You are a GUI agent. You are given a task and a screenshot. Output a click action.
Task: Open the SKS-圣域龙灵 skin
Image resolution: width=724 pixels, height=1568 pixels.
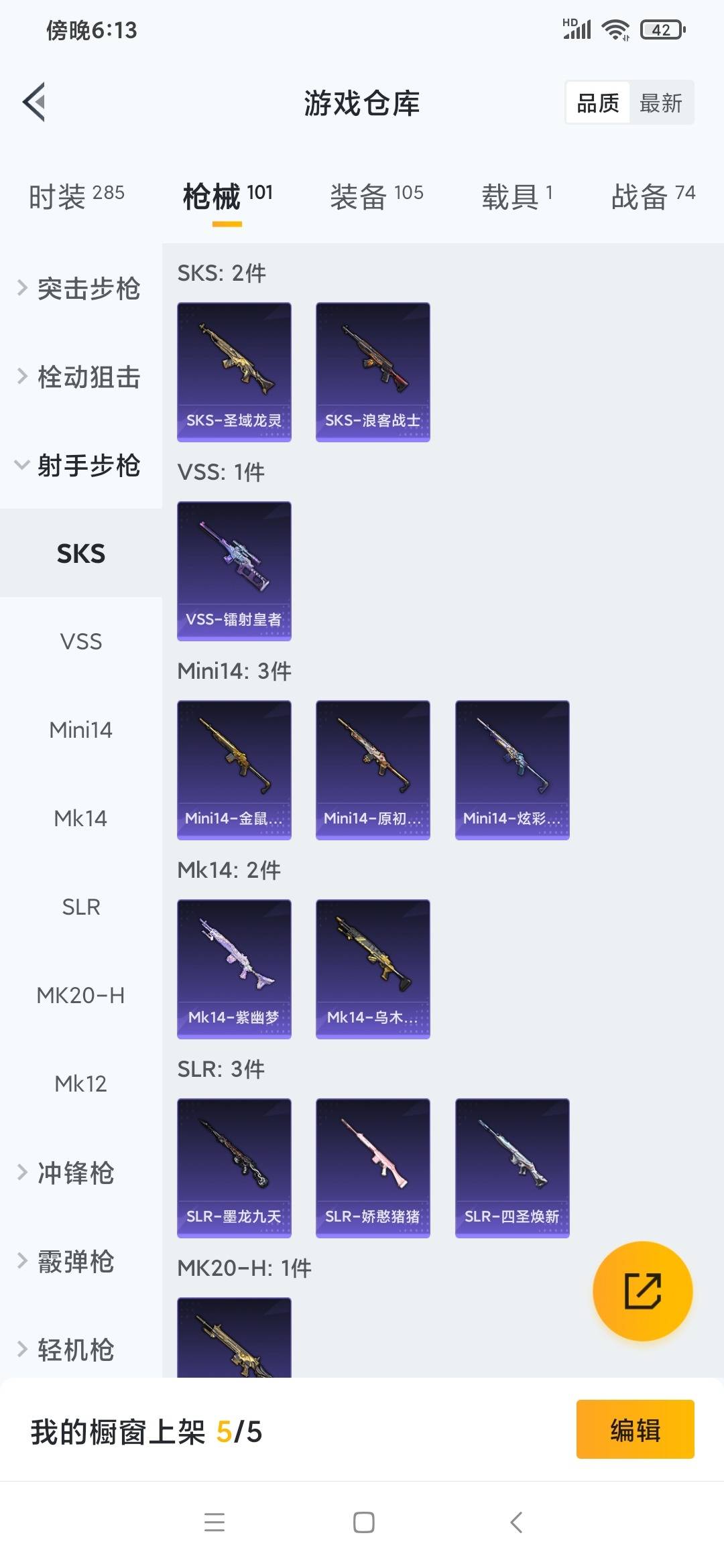[234, 372]
